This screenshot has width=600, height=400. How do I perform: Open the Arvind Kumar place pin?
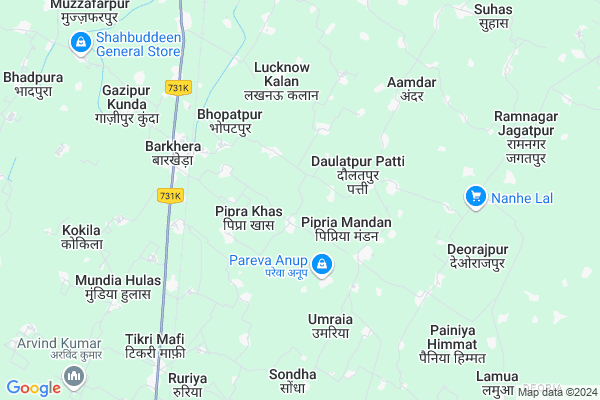[73, 376]
